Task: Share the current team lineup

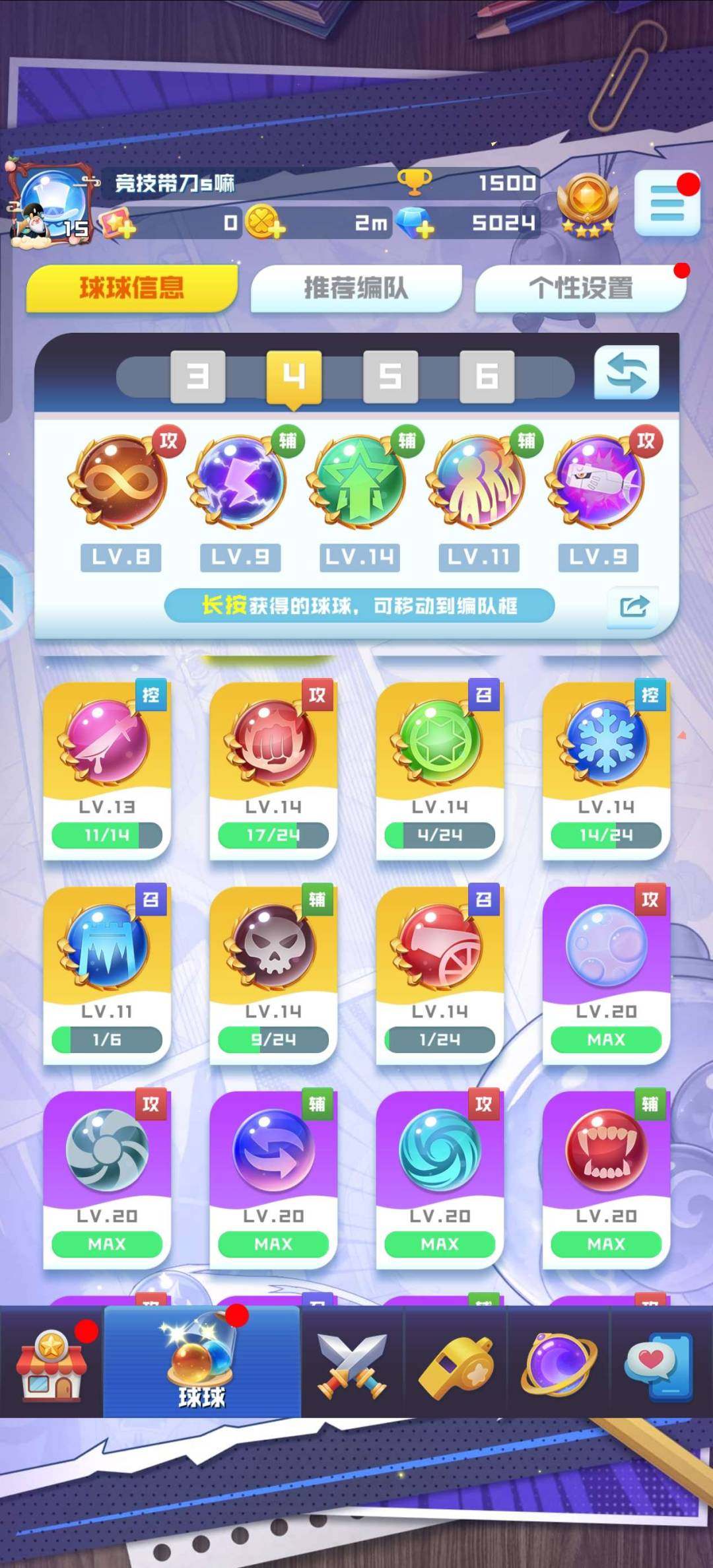Action: pos(633,606)
